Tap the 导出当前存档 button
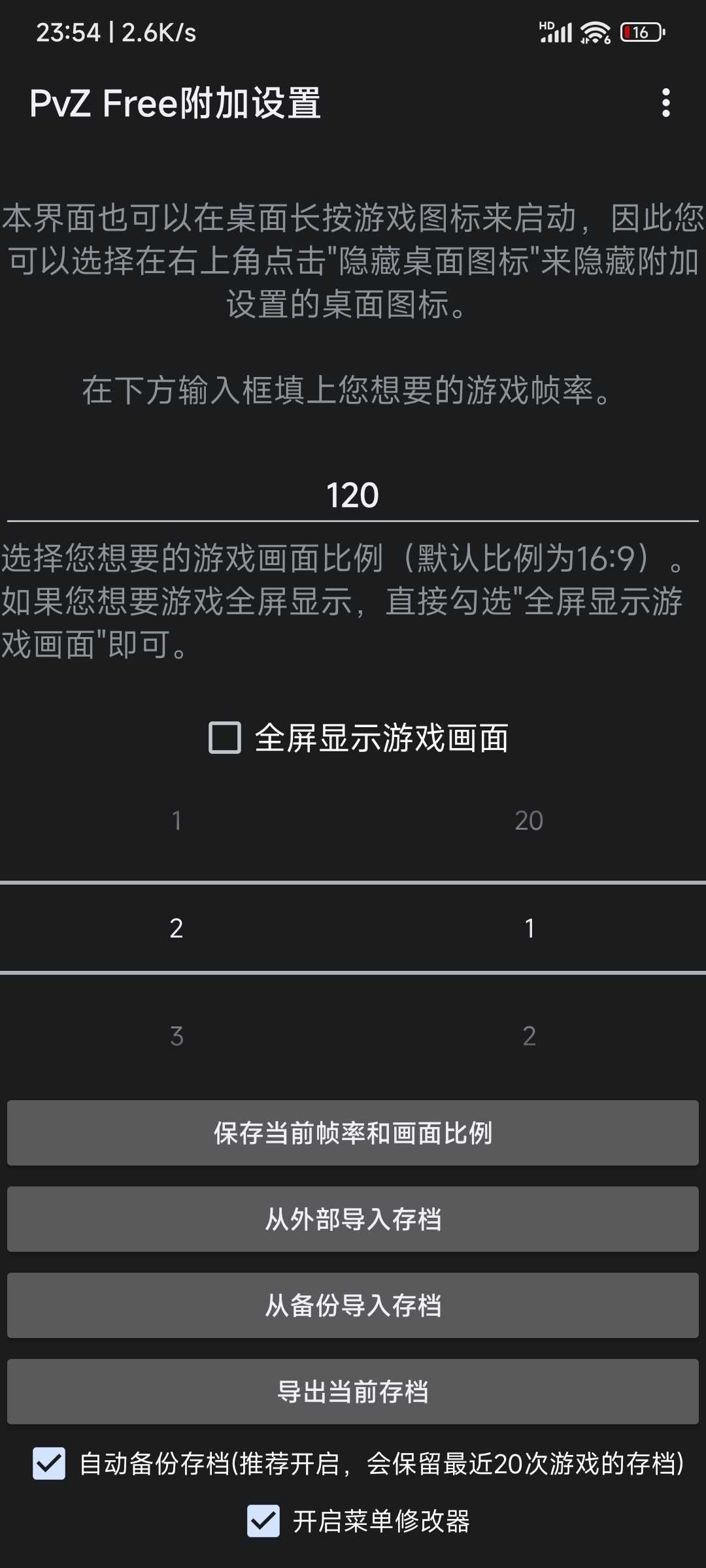 click(x=353, y=1392)
